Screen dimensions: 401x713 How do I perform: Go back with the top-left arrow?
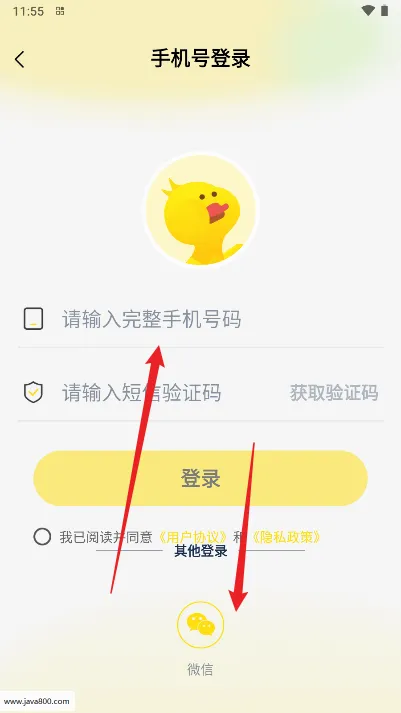[20, 60]
